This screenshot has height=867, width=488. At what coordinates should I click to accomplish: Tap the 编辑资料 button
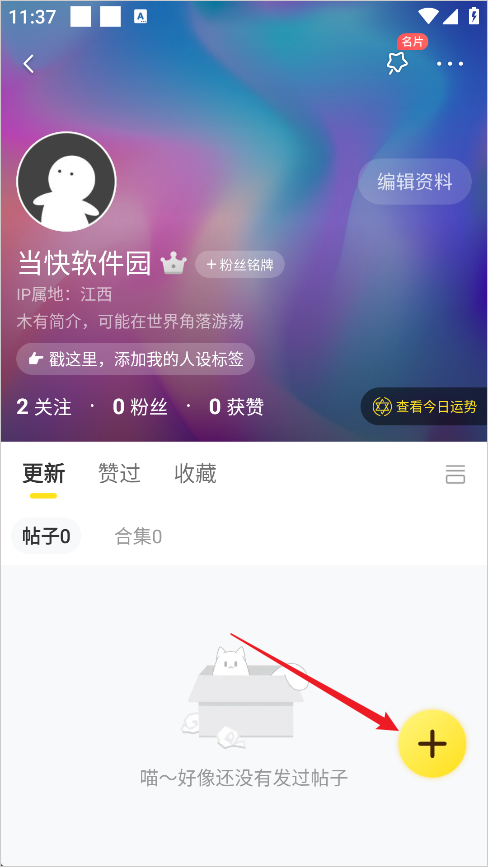[414, 181]
